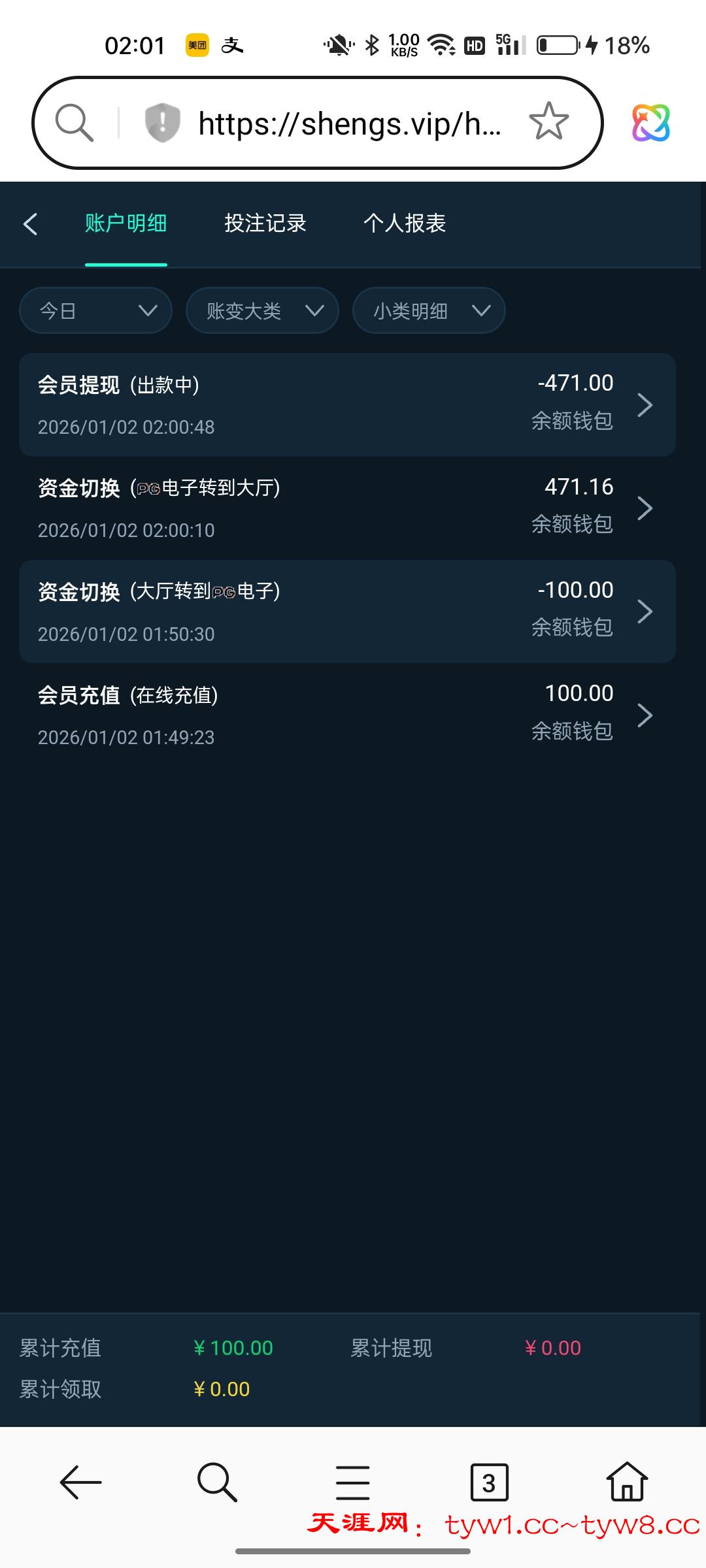Open the -100.00 资金切换 record

[346, 612]
